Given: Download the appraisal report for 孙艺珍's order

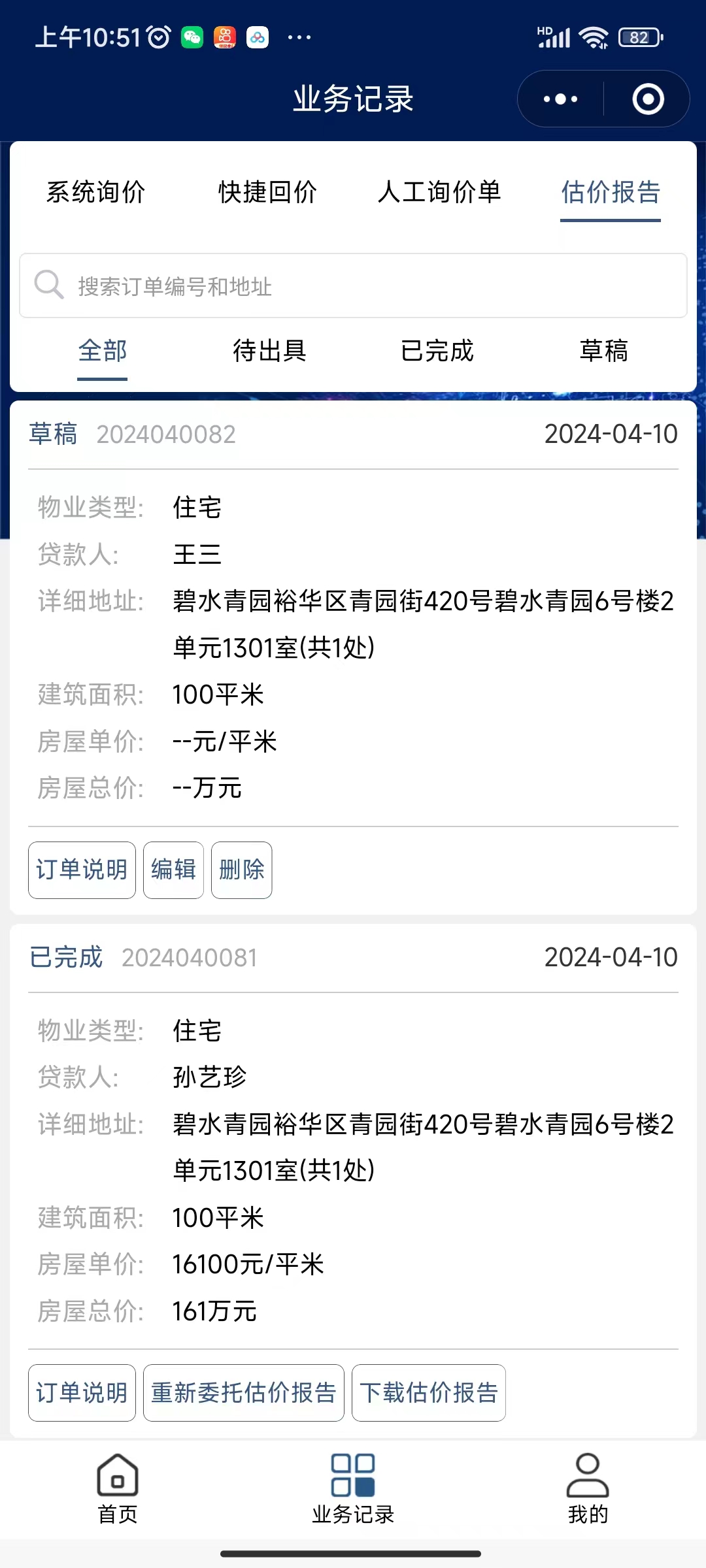Looking at the screenshot, I should click(428, 1392).
